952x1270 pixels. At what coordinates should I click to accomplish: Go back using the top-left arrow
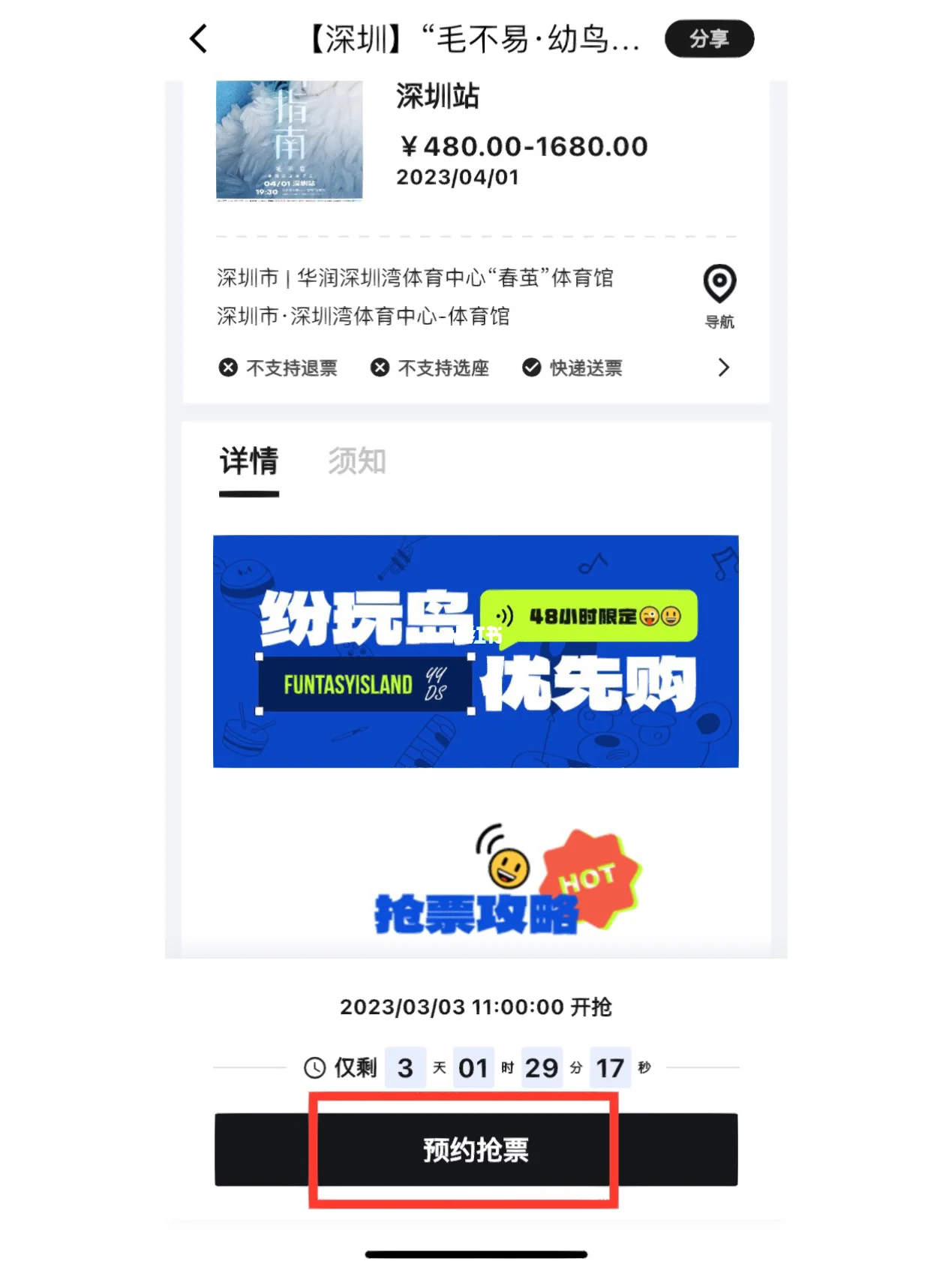coord(199,39)
